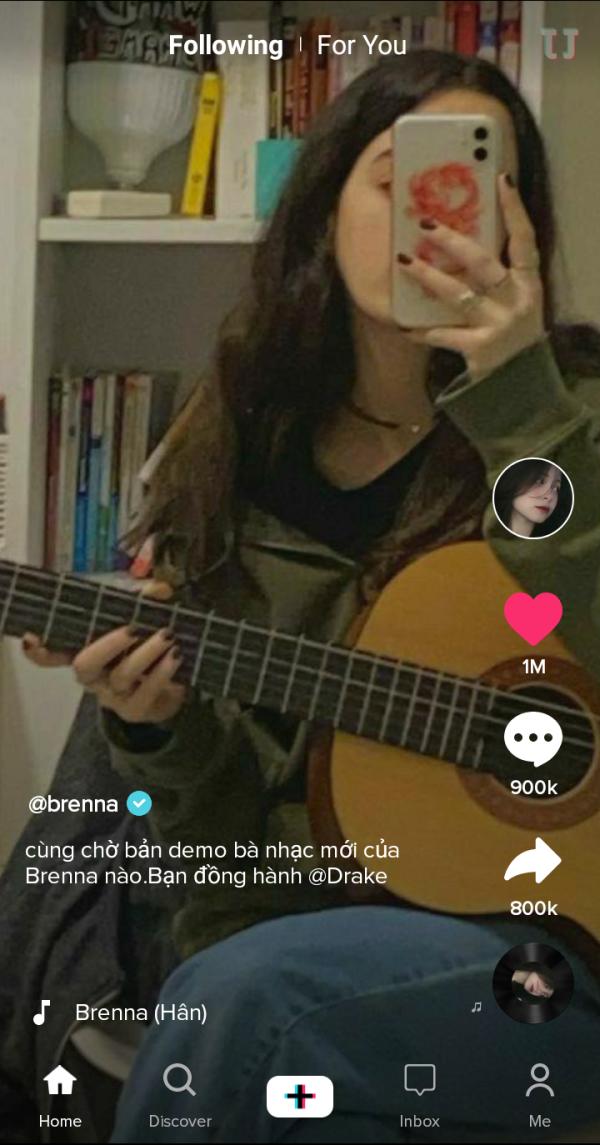Viewport: 600px width, 1145px height.
Task: Go to the Me profile tab
Action: pos(540,1096)
